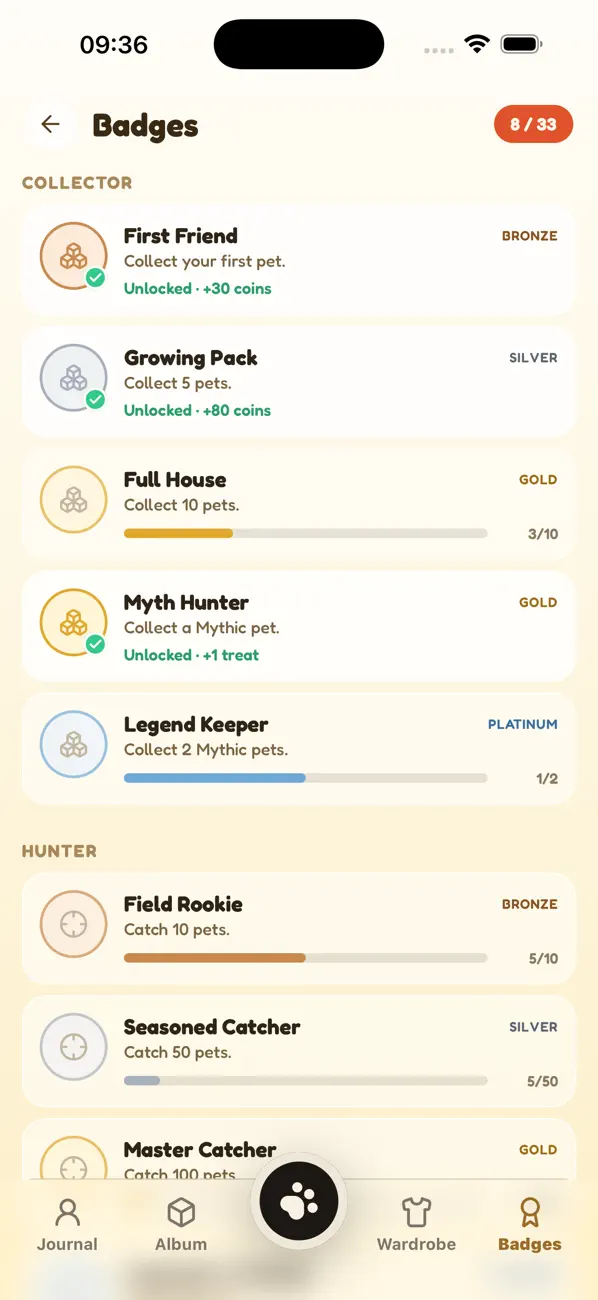598x1300 pixels.
Task: View the Full House badge
Action: tap(299, 504)
